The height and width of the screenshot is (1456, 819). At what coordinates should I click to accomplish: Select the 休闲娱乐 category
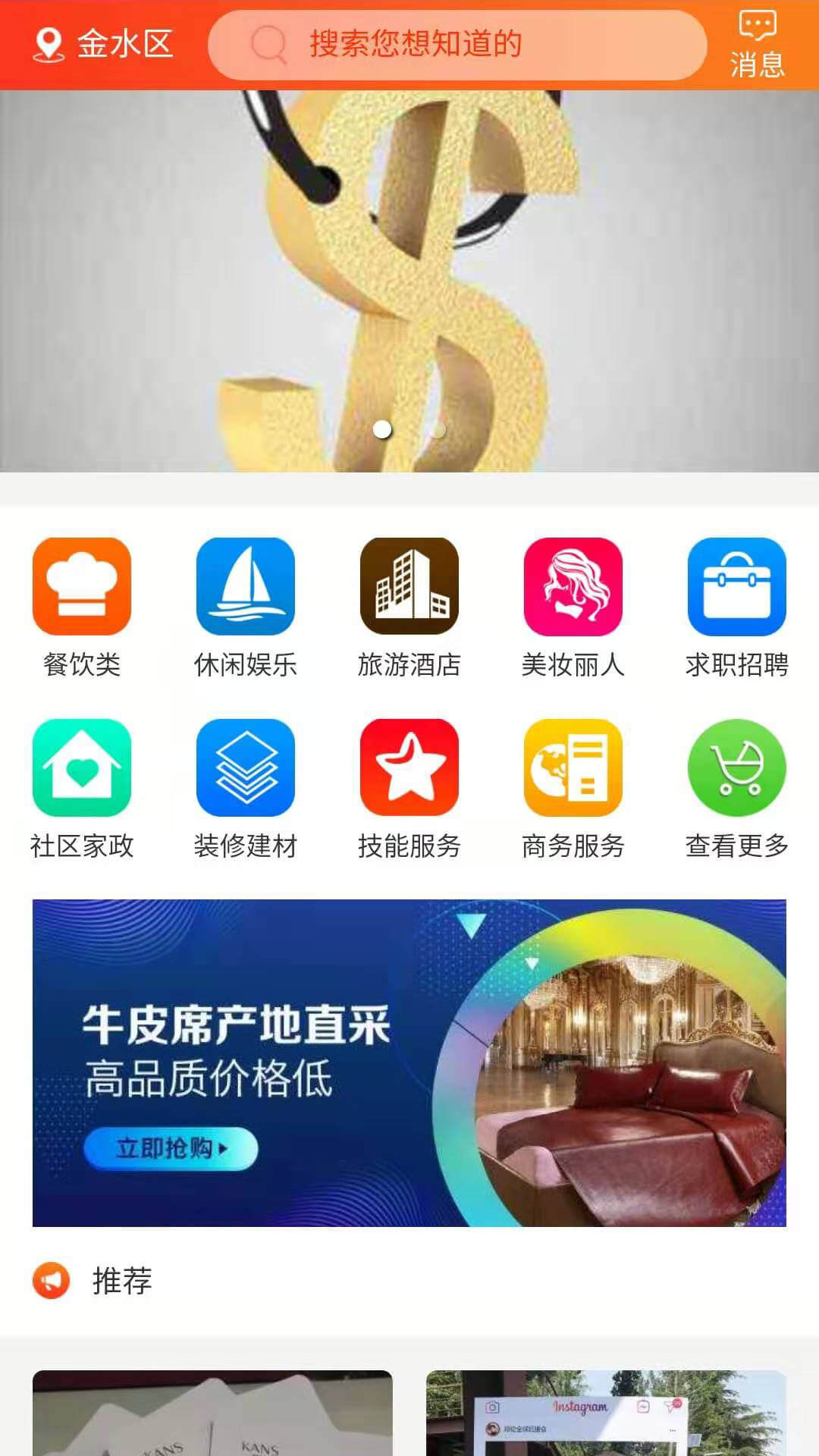click(245, 607)
